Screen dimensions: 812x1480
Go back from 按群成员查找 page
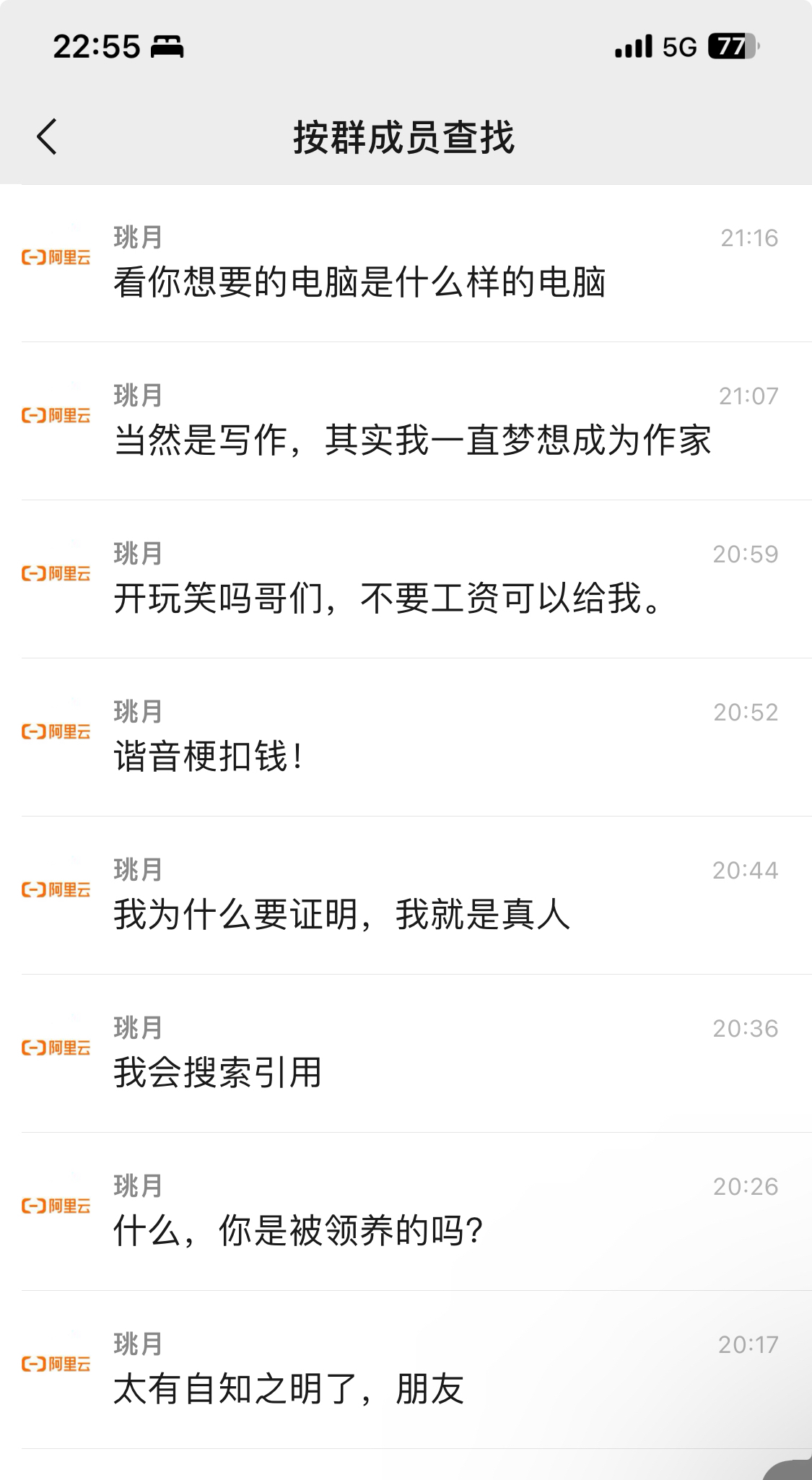click(47, 136)
